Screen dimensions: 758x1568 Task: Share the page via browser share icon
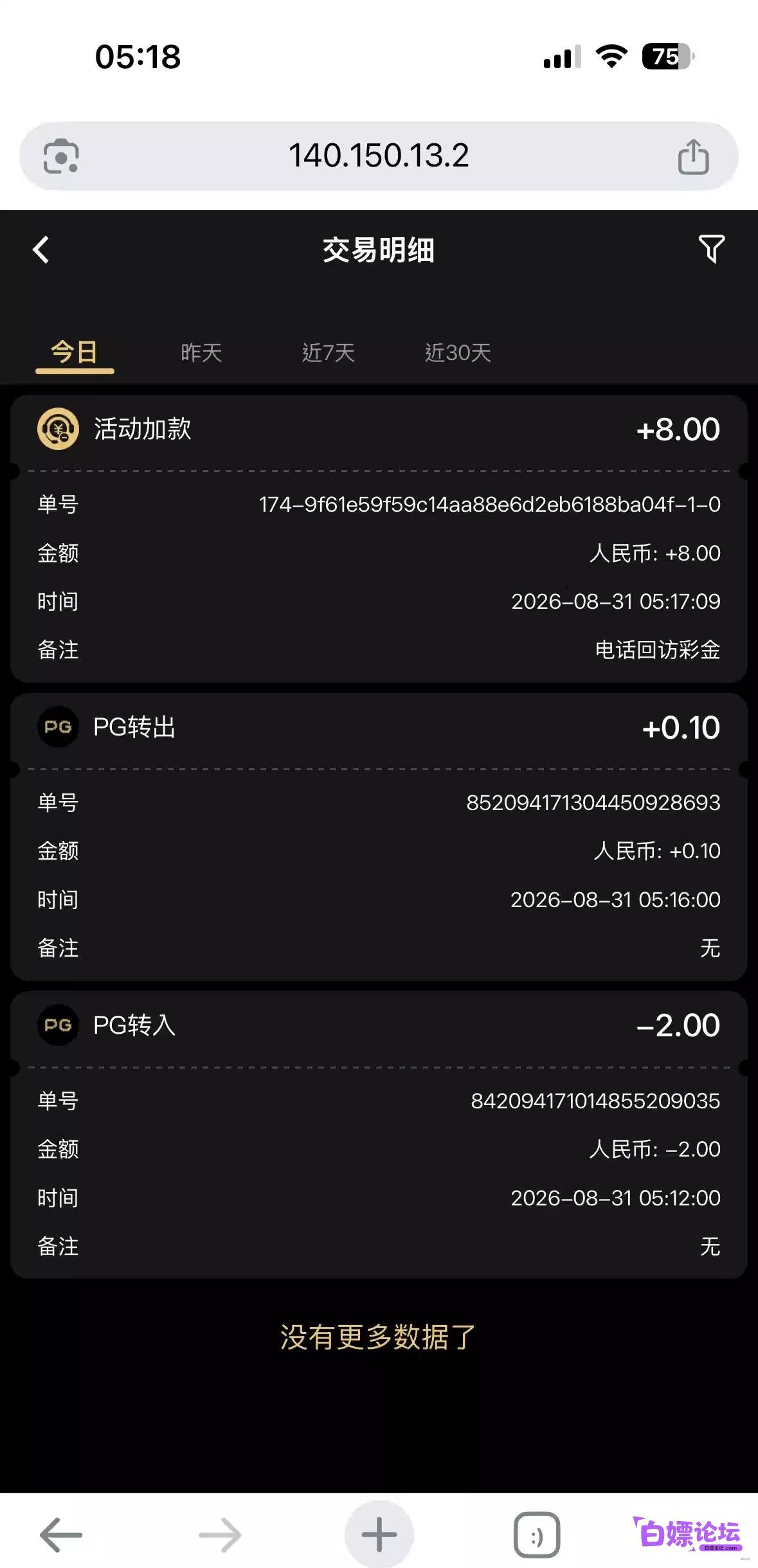(x=693, y=156)
